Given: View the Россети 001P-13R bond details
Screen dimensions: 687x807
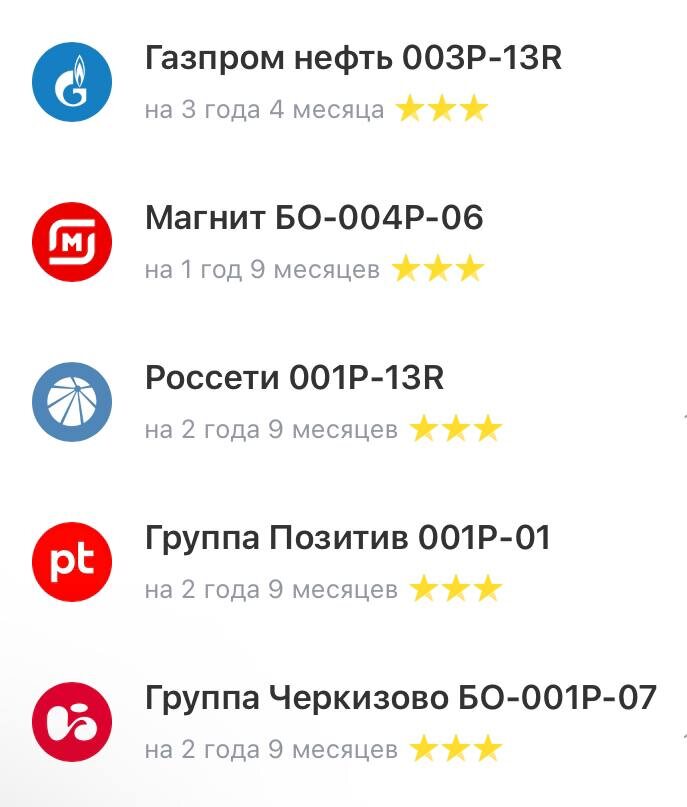Looking at the screenshot, I should point(295,379).
